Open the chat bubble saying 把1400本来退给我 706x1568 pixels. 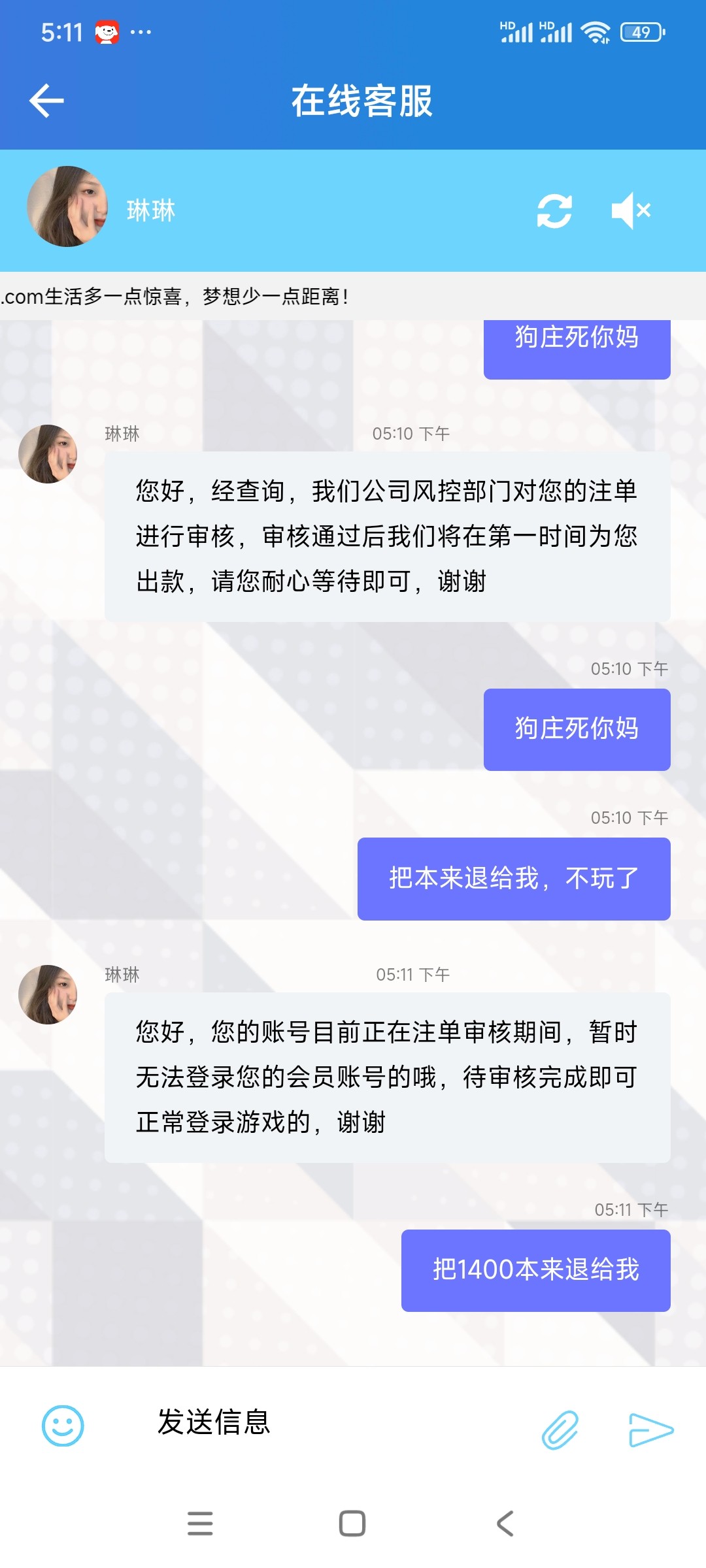[x=536, y=1271]
